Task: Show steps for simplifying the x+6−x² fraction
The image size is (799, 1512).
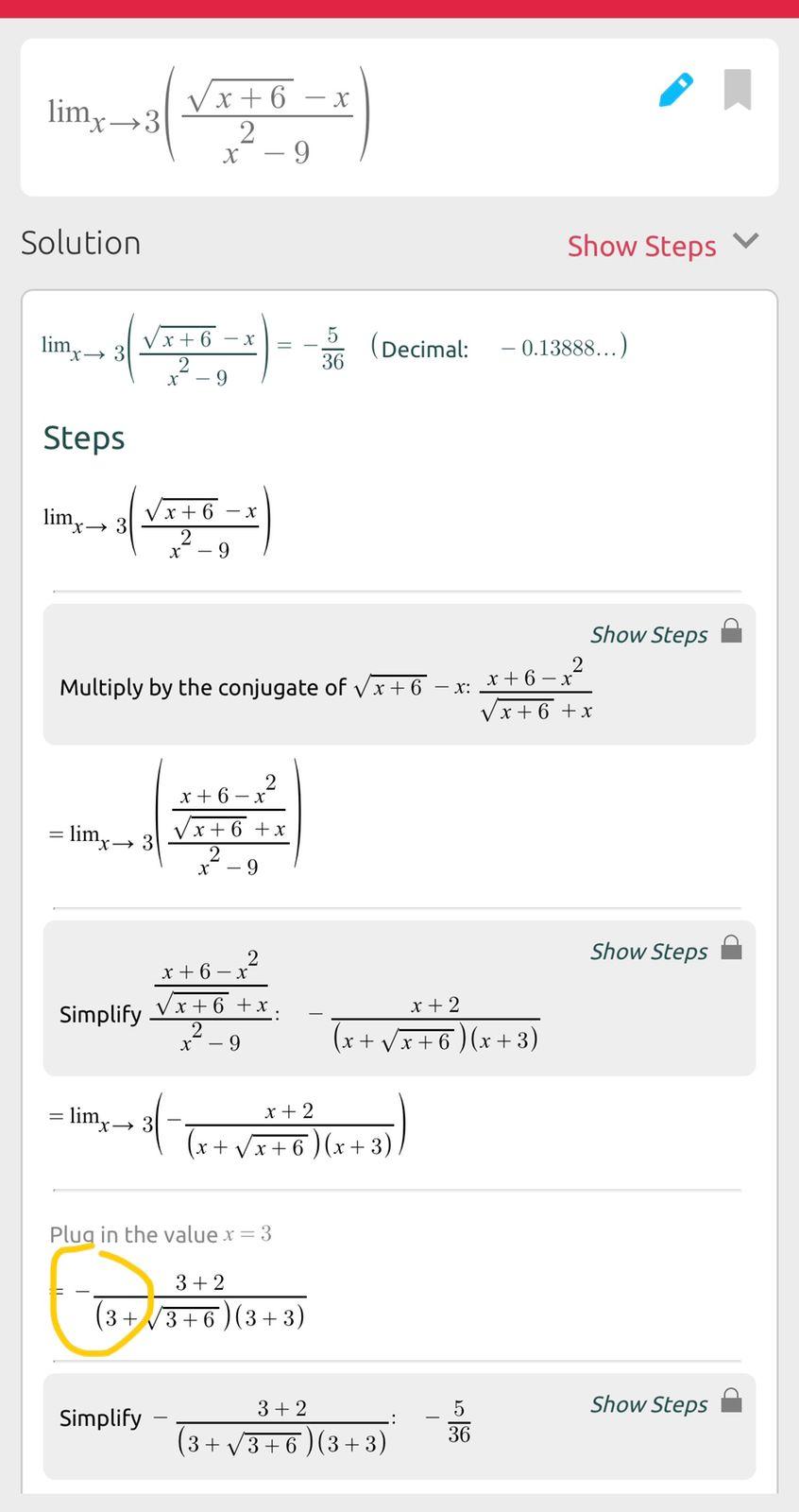Action: pos(649,952)
